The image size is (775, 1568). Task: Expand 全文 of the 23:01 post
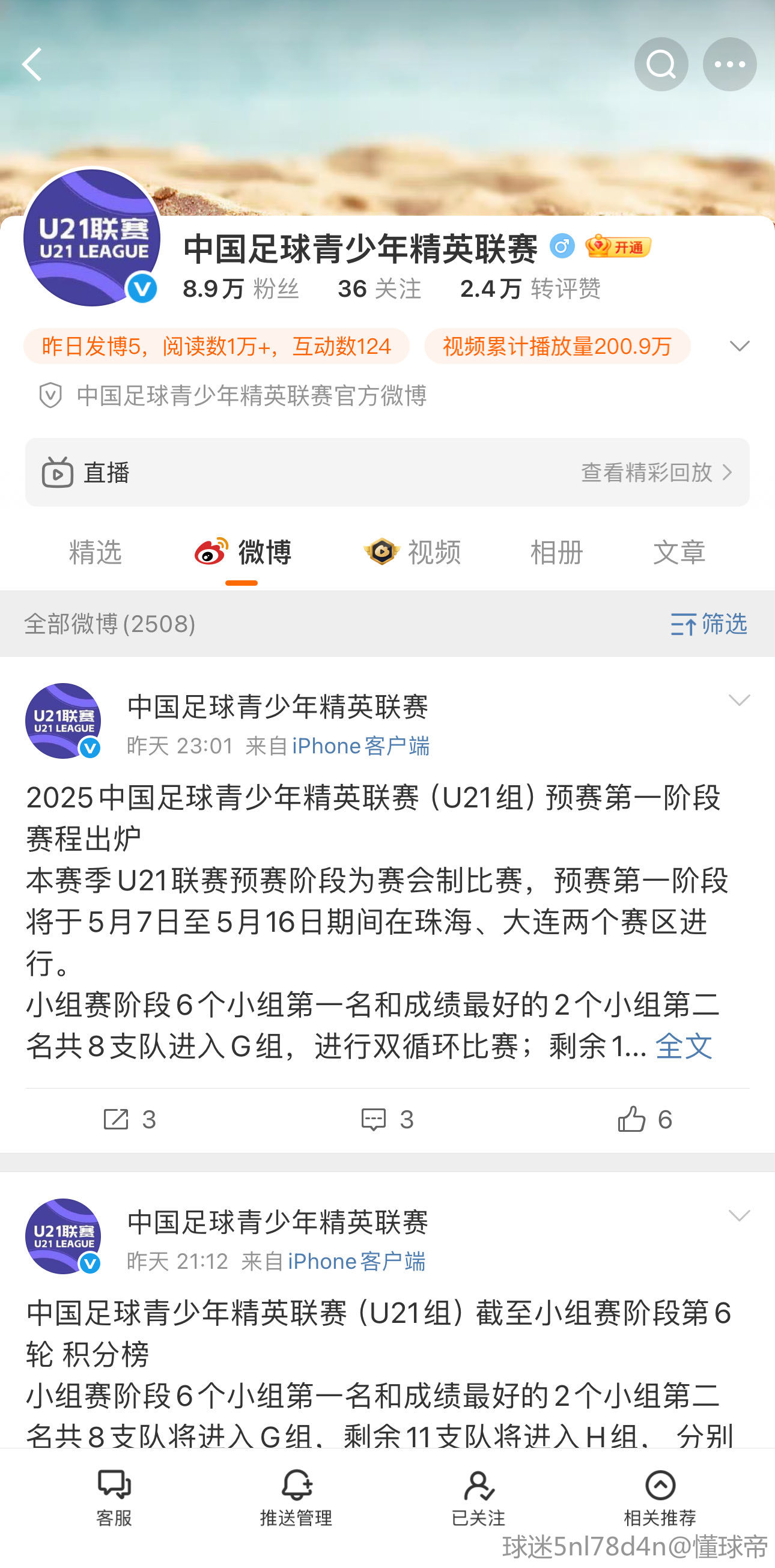coord(683,1047)
